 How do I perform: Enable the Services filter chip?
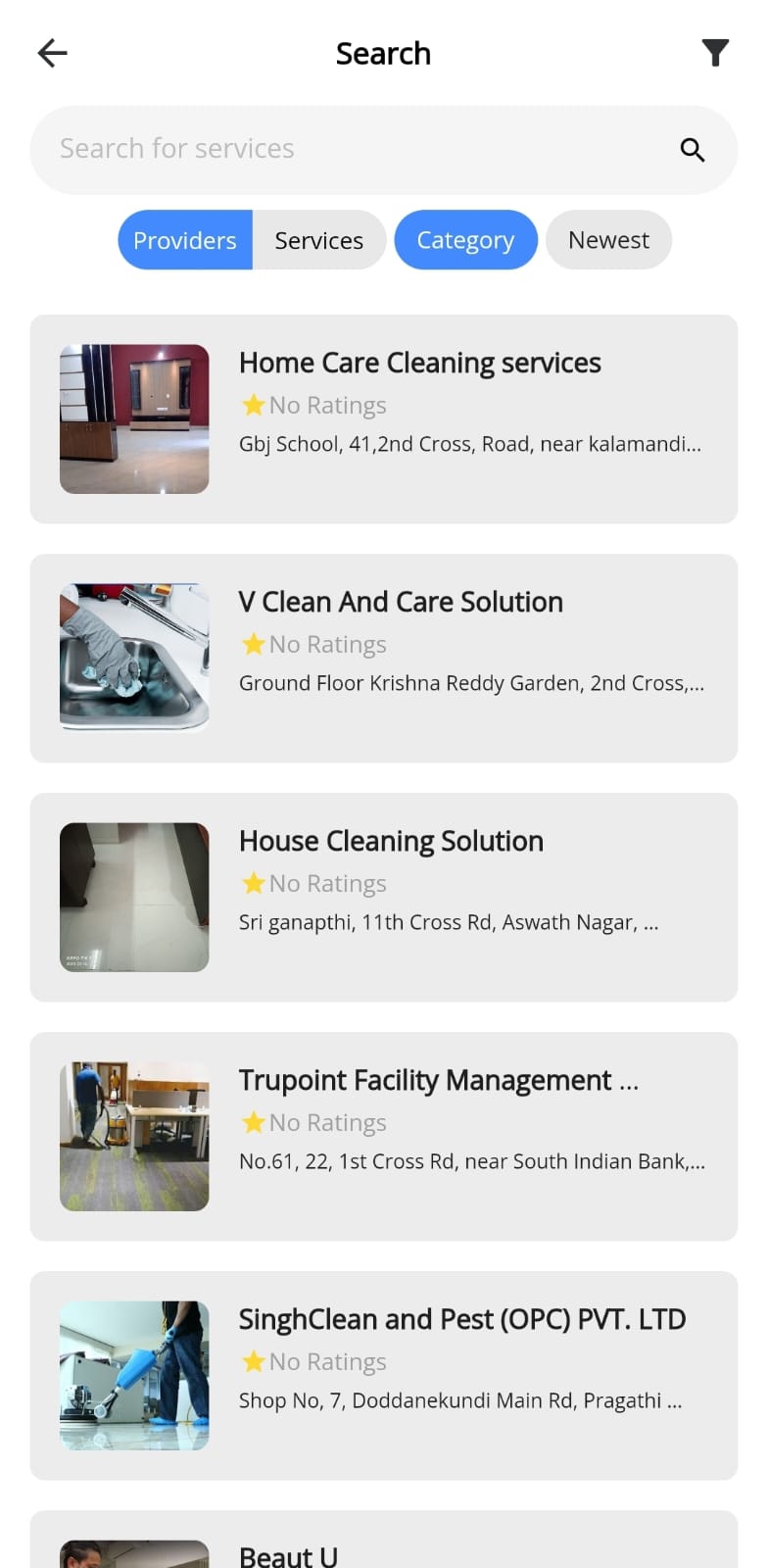pos(318,239)
